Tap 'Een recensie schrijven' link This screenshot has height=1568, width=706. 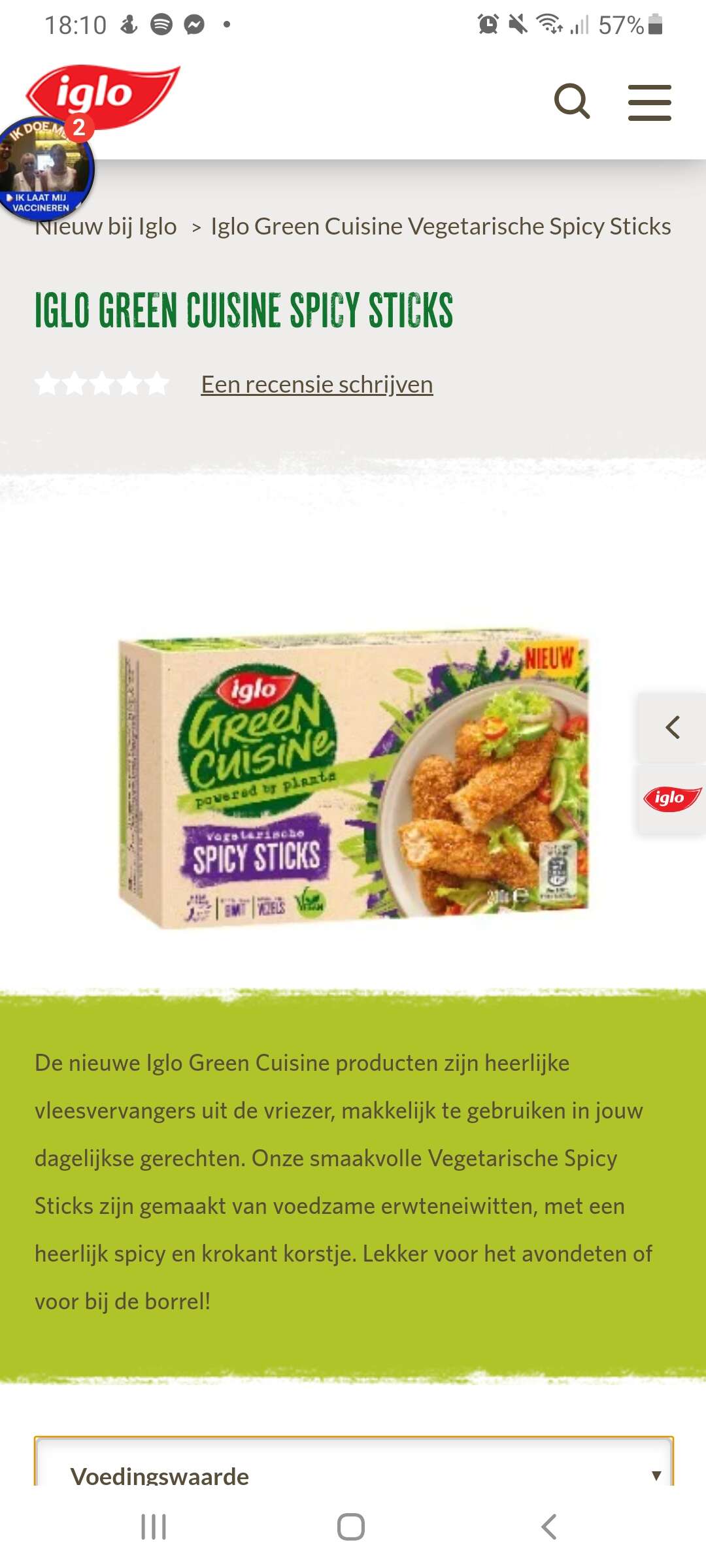tap(317, 384)
